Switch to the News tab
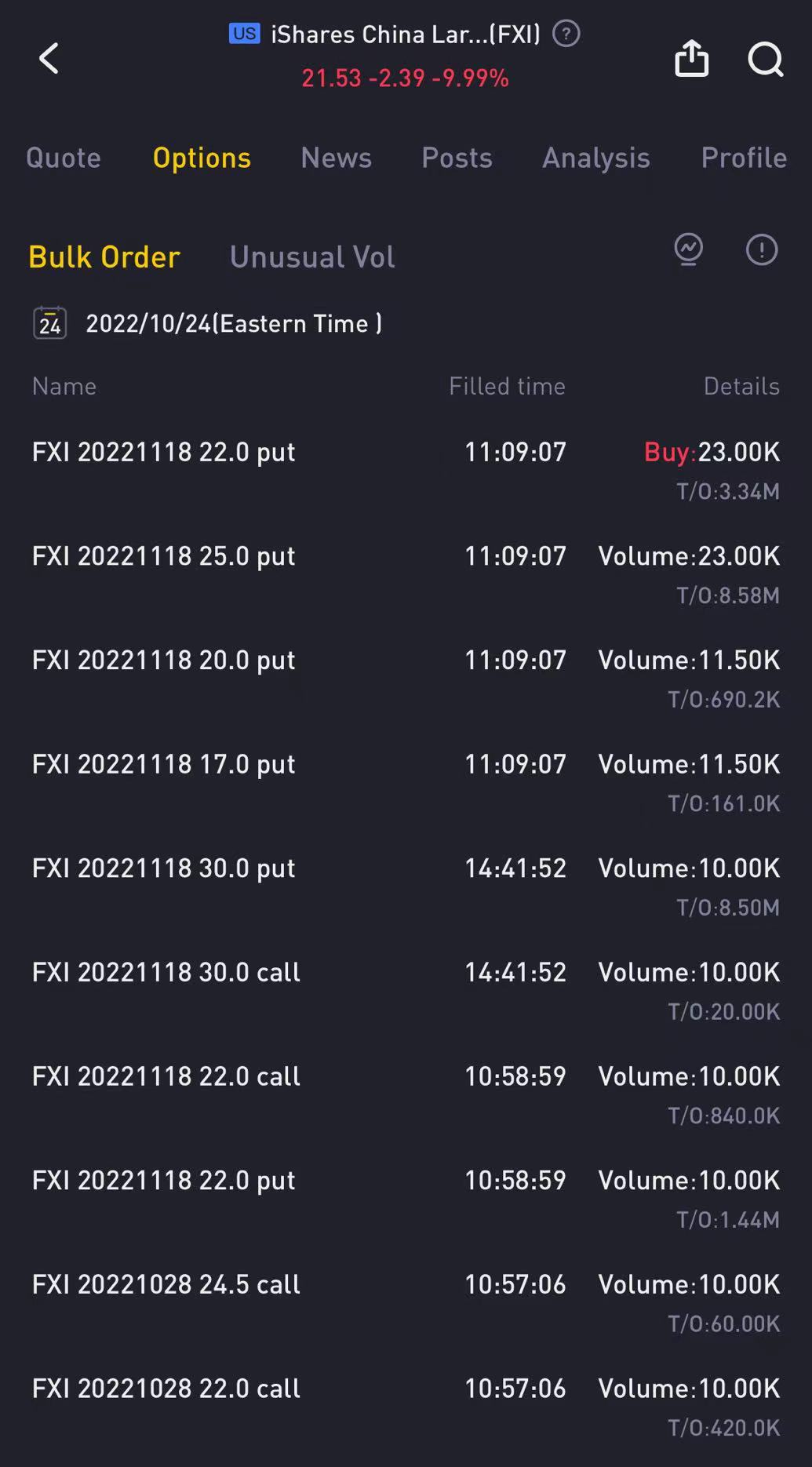The image size is (812, 1467). coord(336,158)
